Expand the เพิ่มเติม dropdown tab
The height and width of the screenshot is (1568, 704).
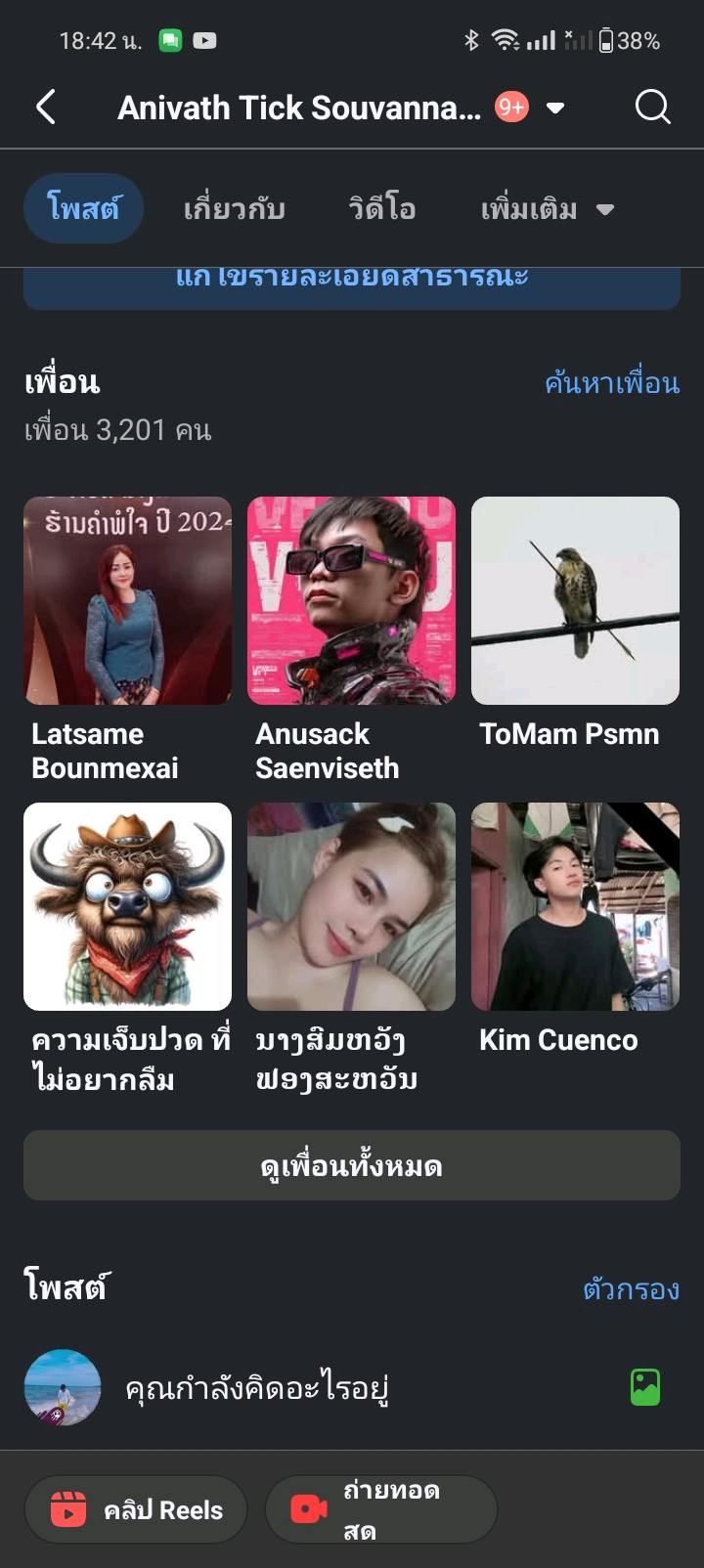[x=546, y=209]
